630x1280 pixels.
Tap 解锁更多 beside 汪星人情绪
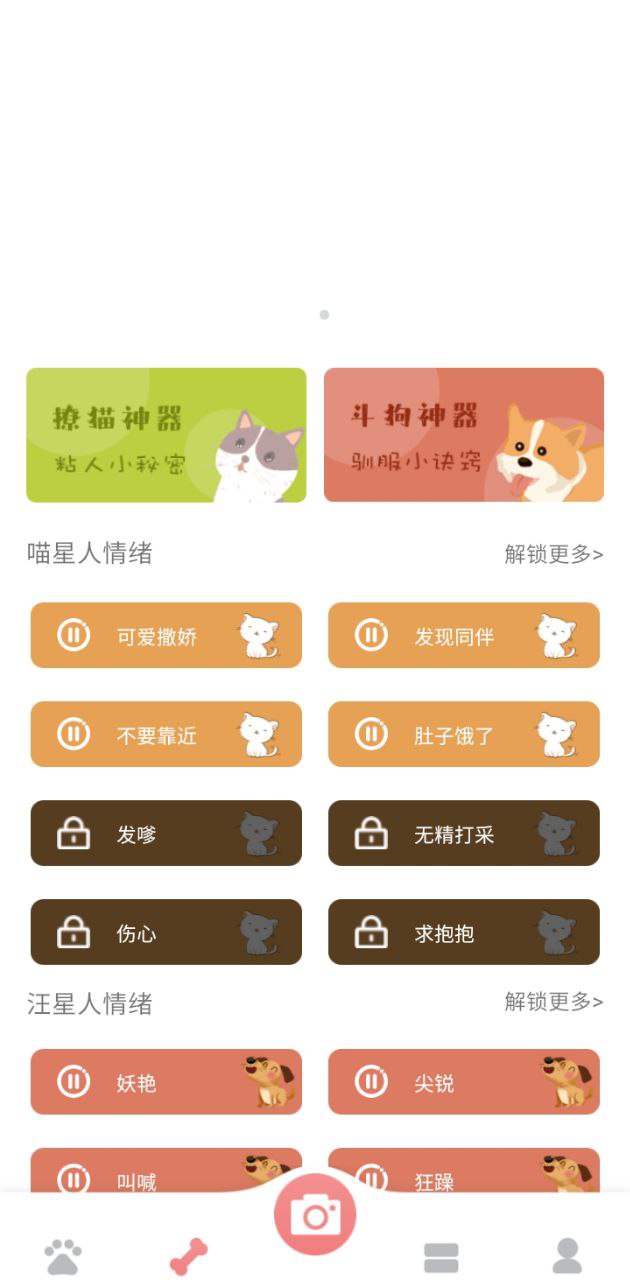[x=553, y=1001]
